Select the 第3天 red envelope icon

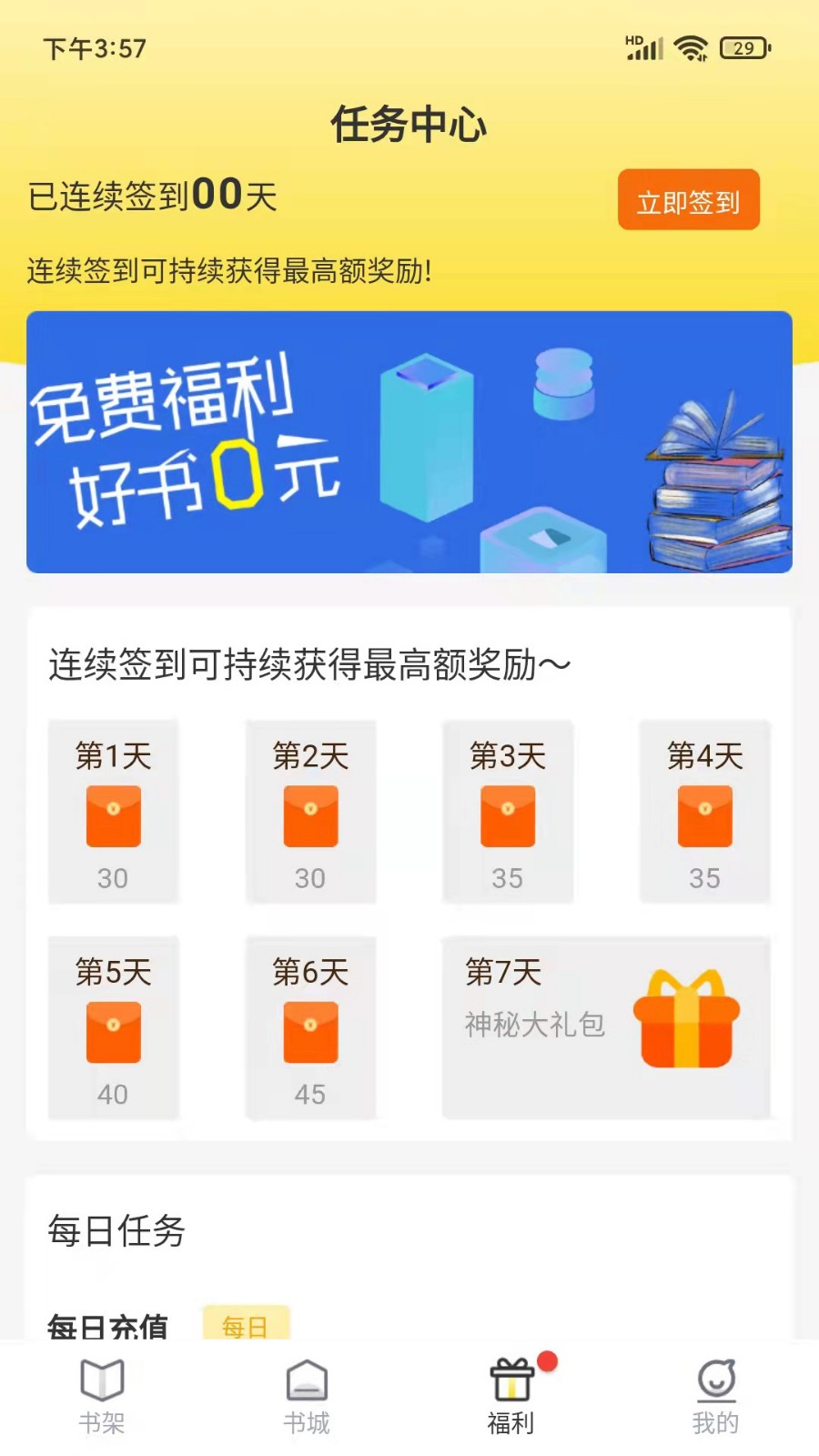point(507,816)
